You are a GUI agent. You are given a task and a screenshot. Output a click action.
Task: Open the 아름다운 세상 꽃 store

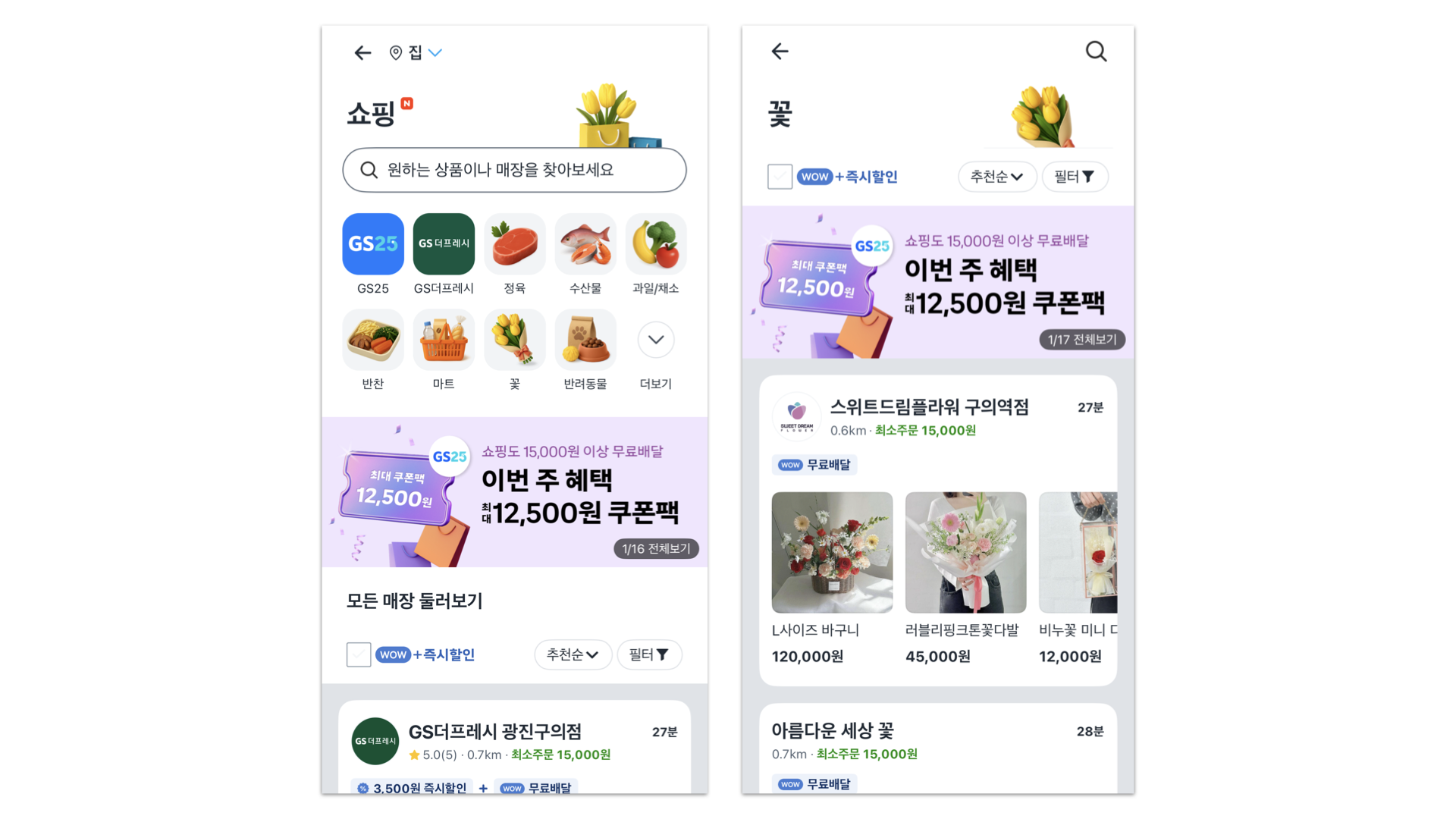[x=833, y=731]
